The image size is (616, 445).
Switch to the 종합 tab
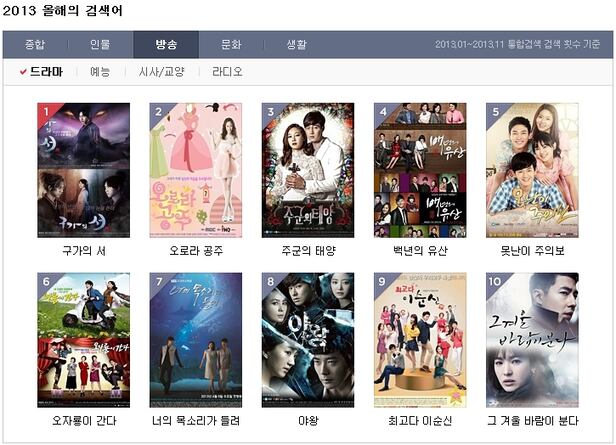34,45
